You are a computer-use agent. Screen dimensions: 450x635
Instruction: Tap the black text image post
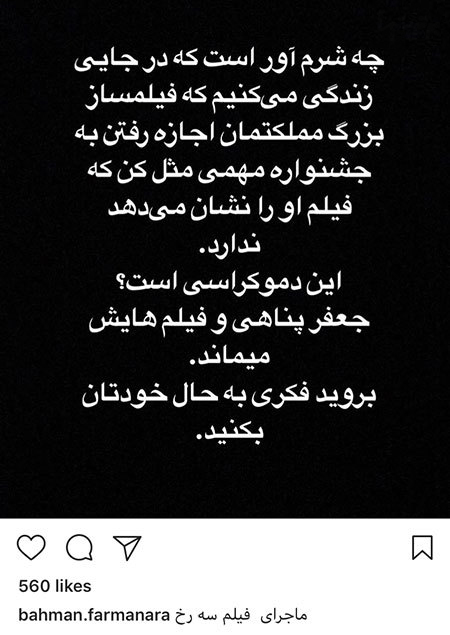point(225,259)
